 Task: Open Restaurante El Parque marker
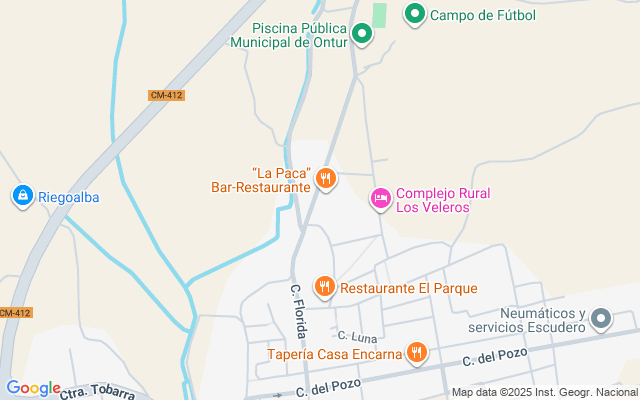(x=325, y=288)
